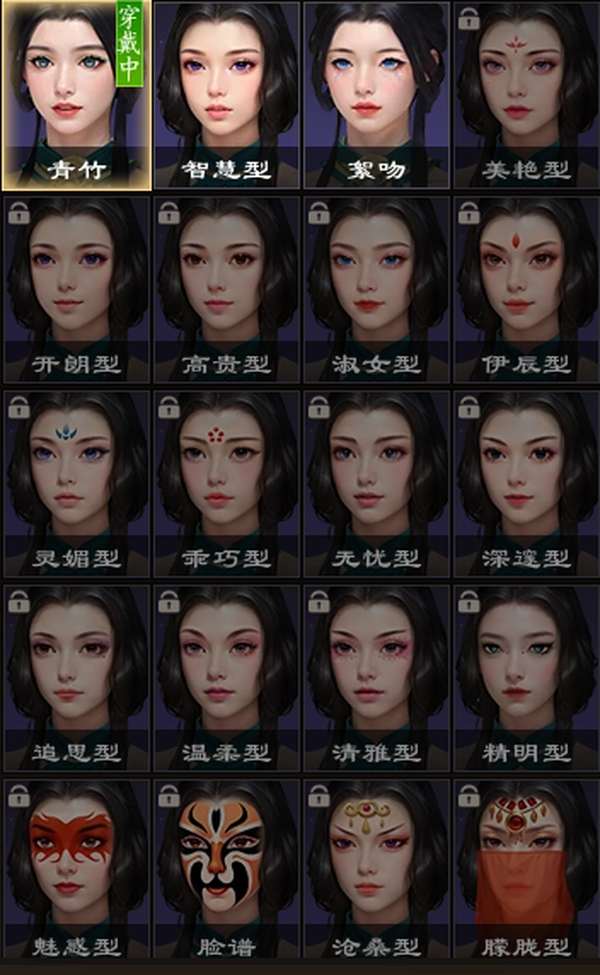This screenshot has height=975, width=600.
Task: Pick the 朦胧型 veiled face tile
Action: (526, 869)
